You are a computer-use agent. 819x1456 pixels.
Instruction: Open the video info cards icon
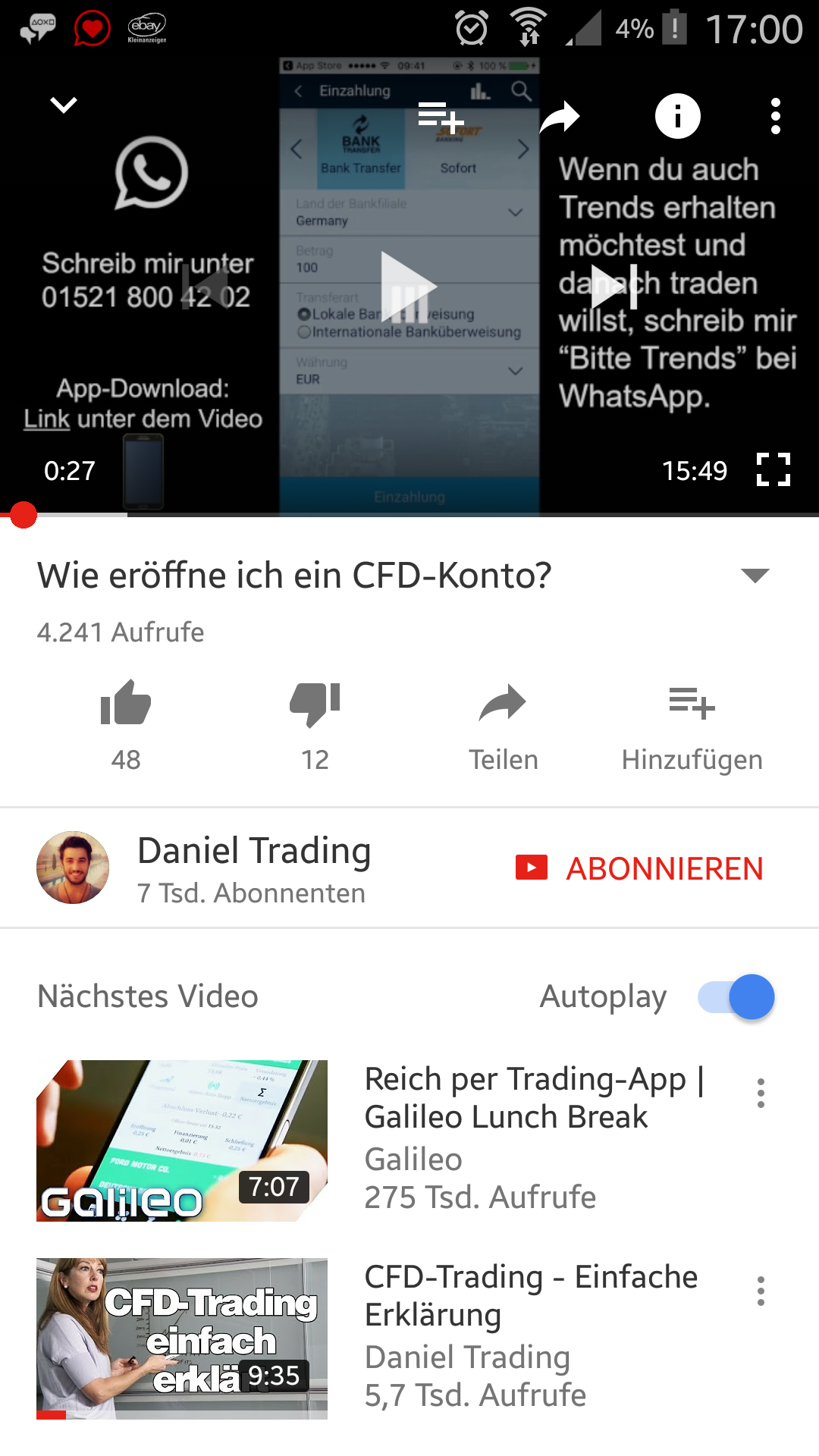(677, 116)
